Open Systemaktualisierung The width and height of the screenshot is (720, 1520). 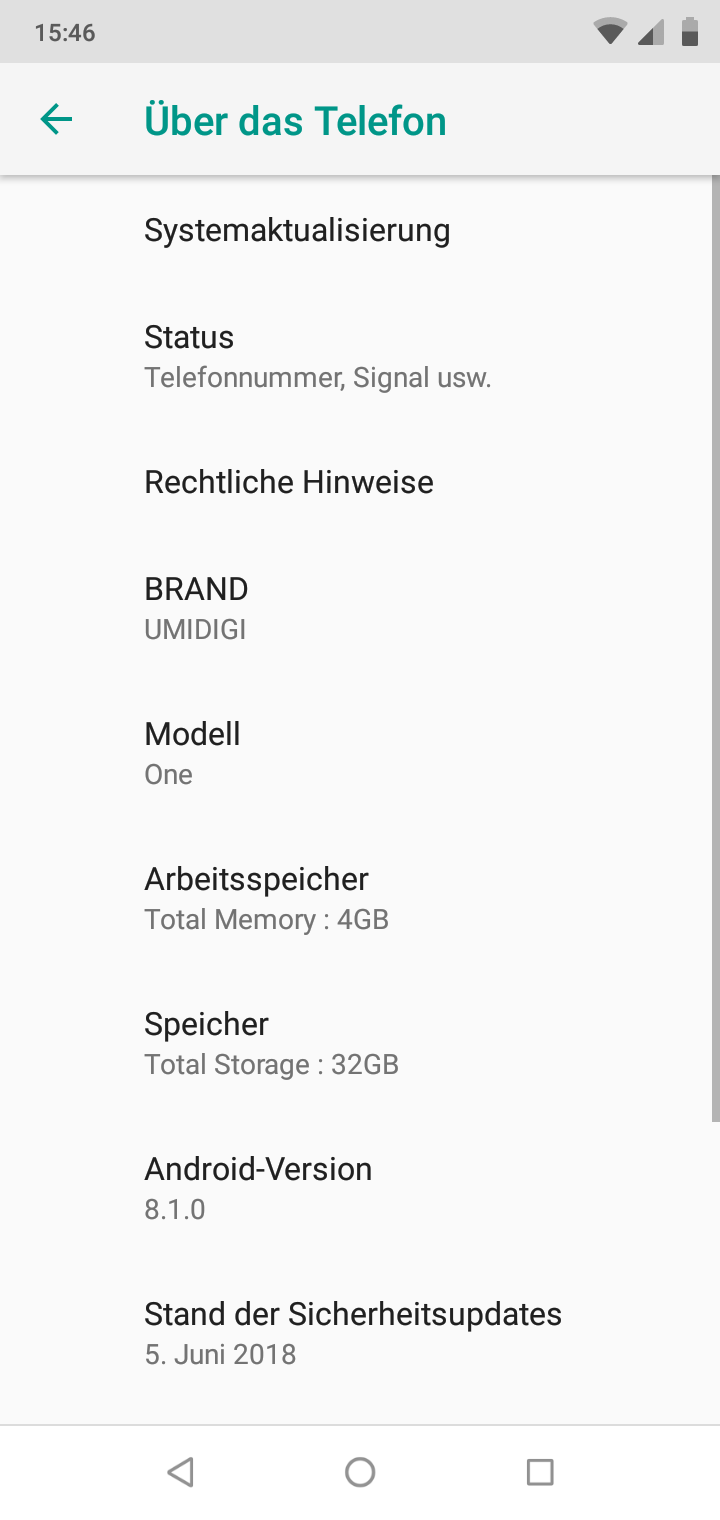coord(297,231)
